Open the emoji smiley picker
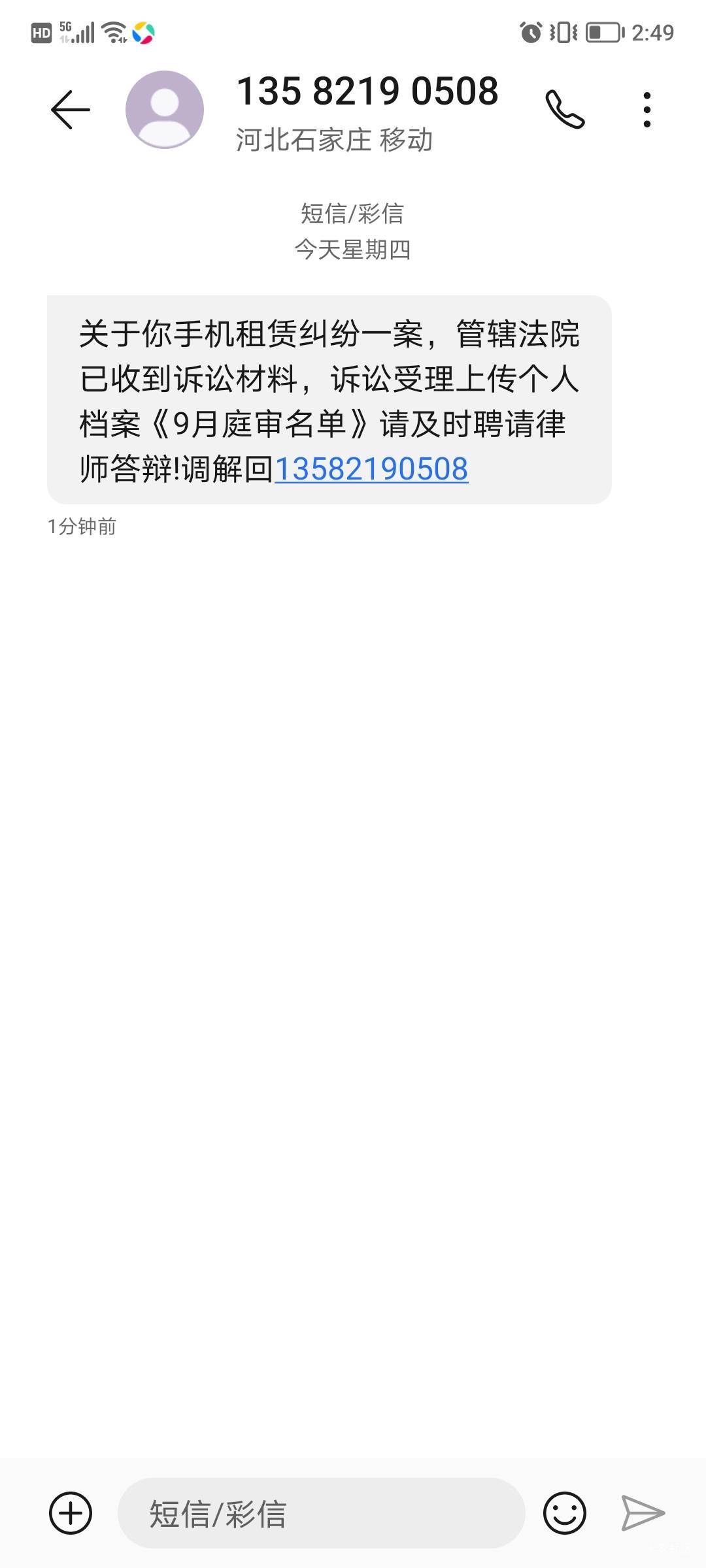 click(x=565, y=1513)
